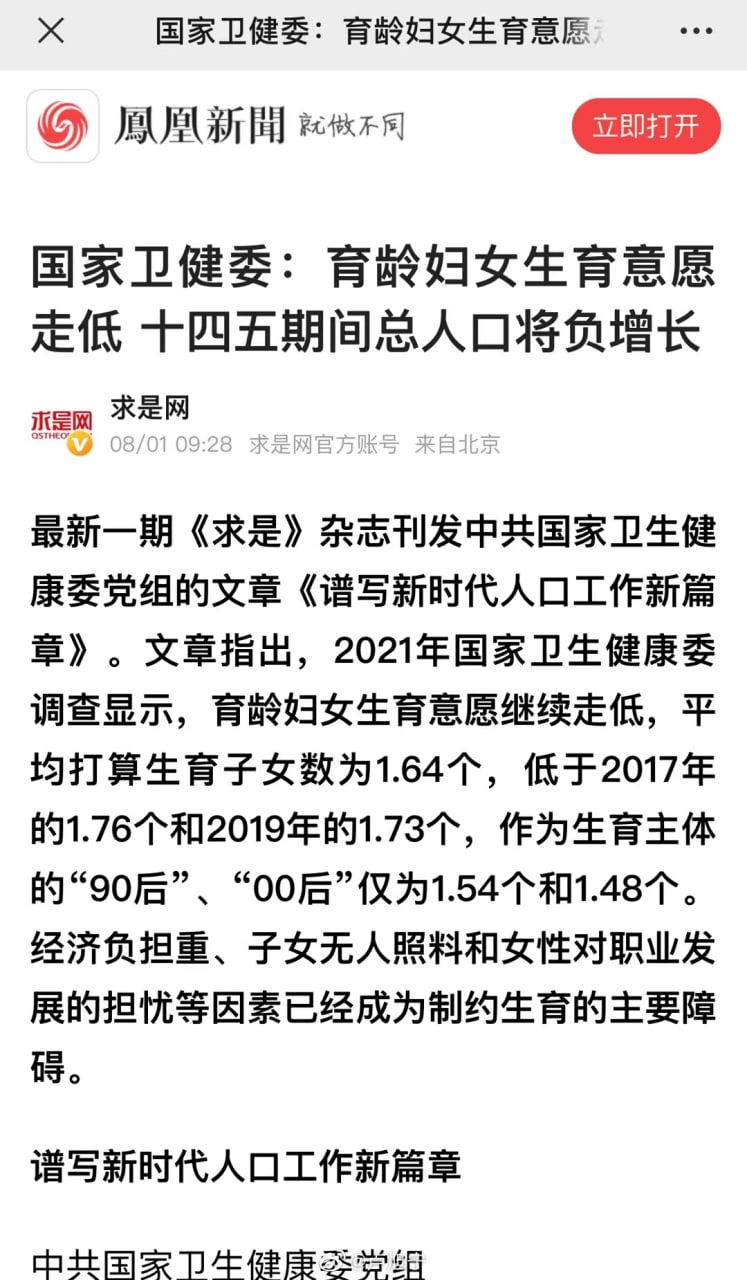Open the 凤凰新闻 app banner

[x=216, y=126]
